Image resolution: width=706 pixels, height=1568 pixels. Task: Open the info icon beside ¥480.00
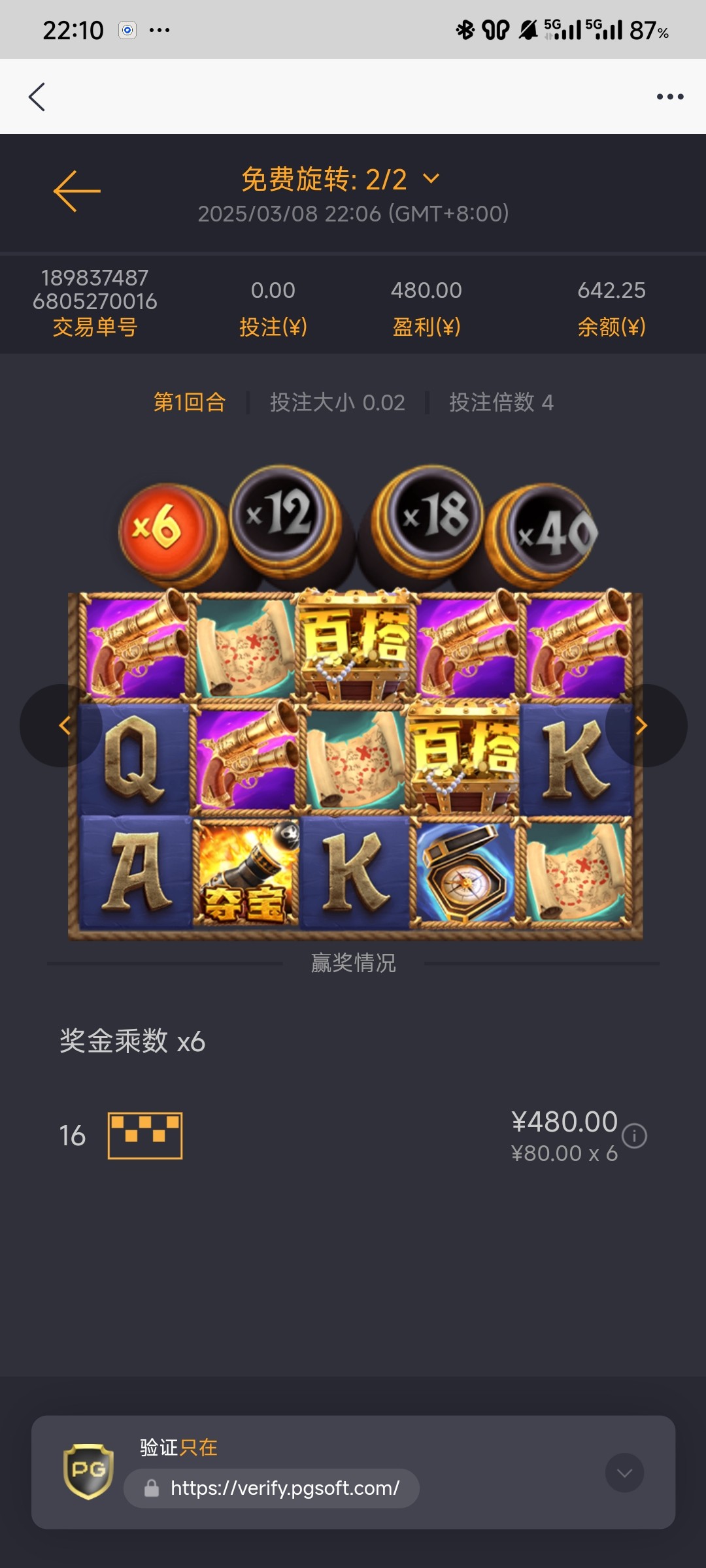[x=634, y=1135]
